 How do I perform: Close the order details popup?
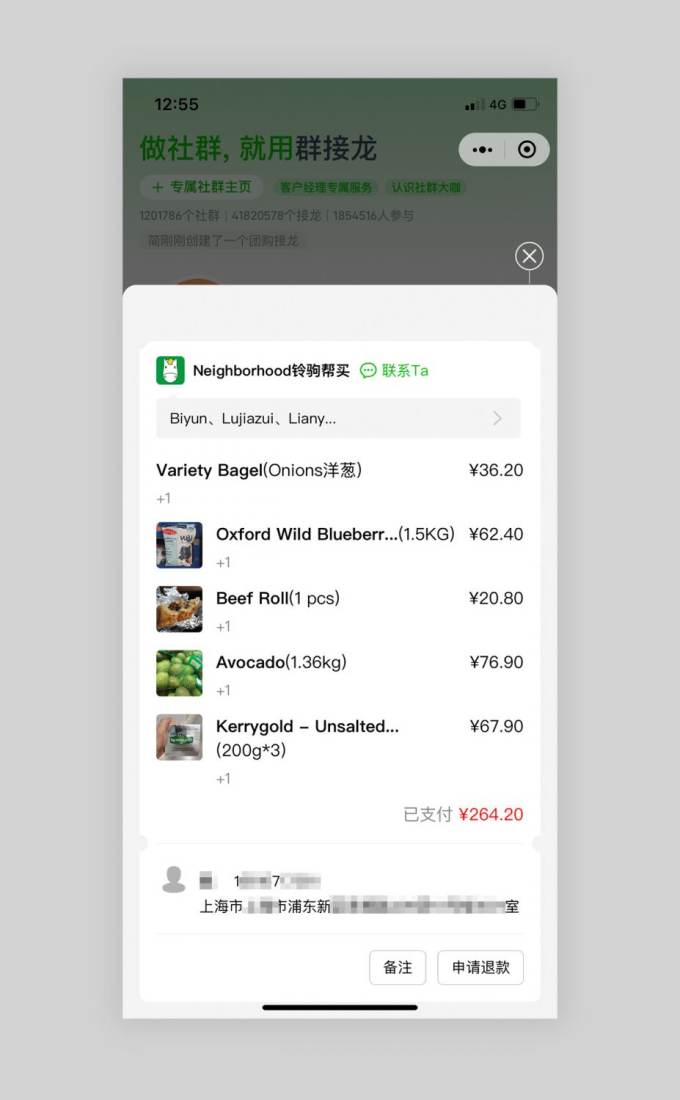pyautogui.click(x=529, y=257)
